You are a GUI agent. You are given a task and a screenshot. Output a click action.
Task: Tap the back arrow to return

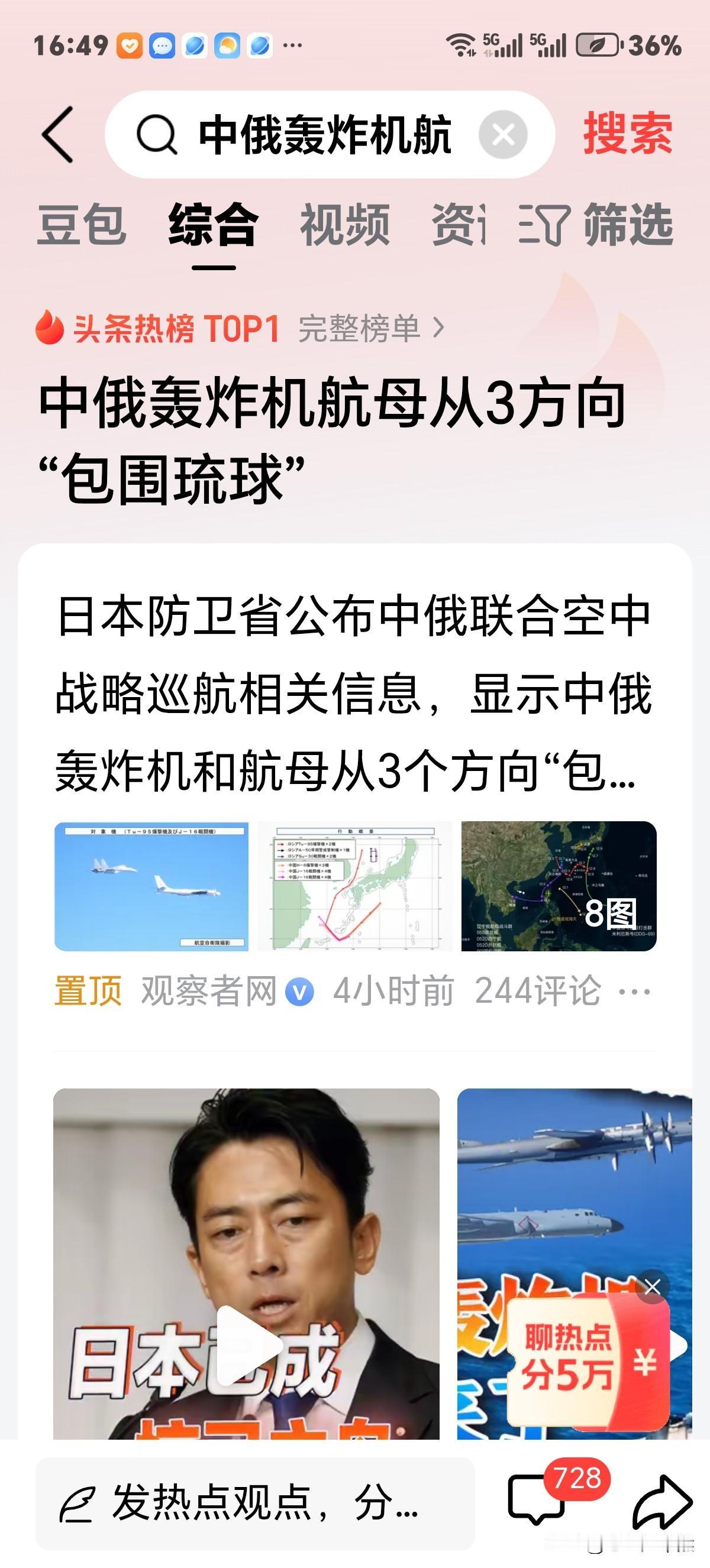tap(57, 135)
